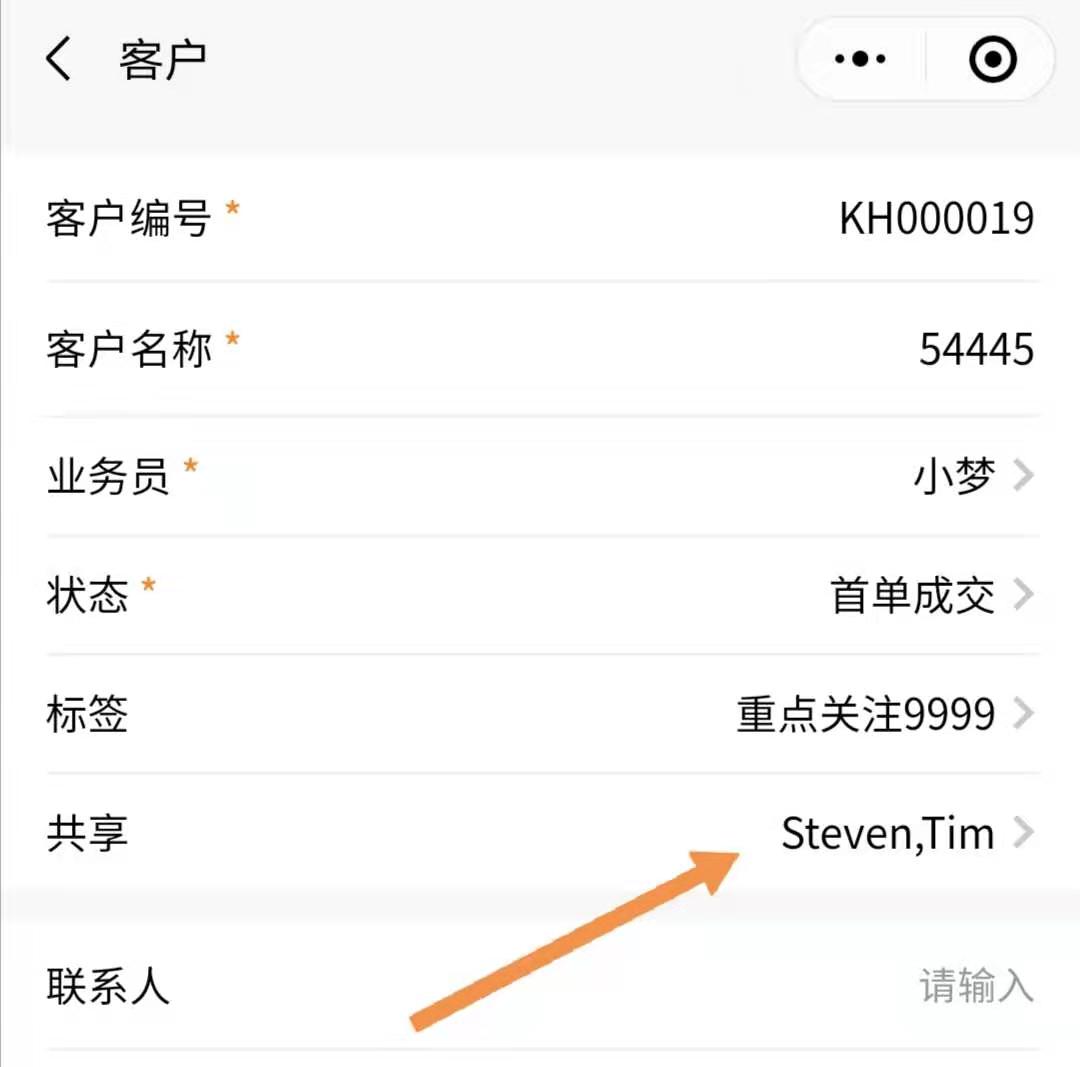Change the 业务员 salesperson 小梦
Screen dimensions: 1080x1067
point(954,477)
